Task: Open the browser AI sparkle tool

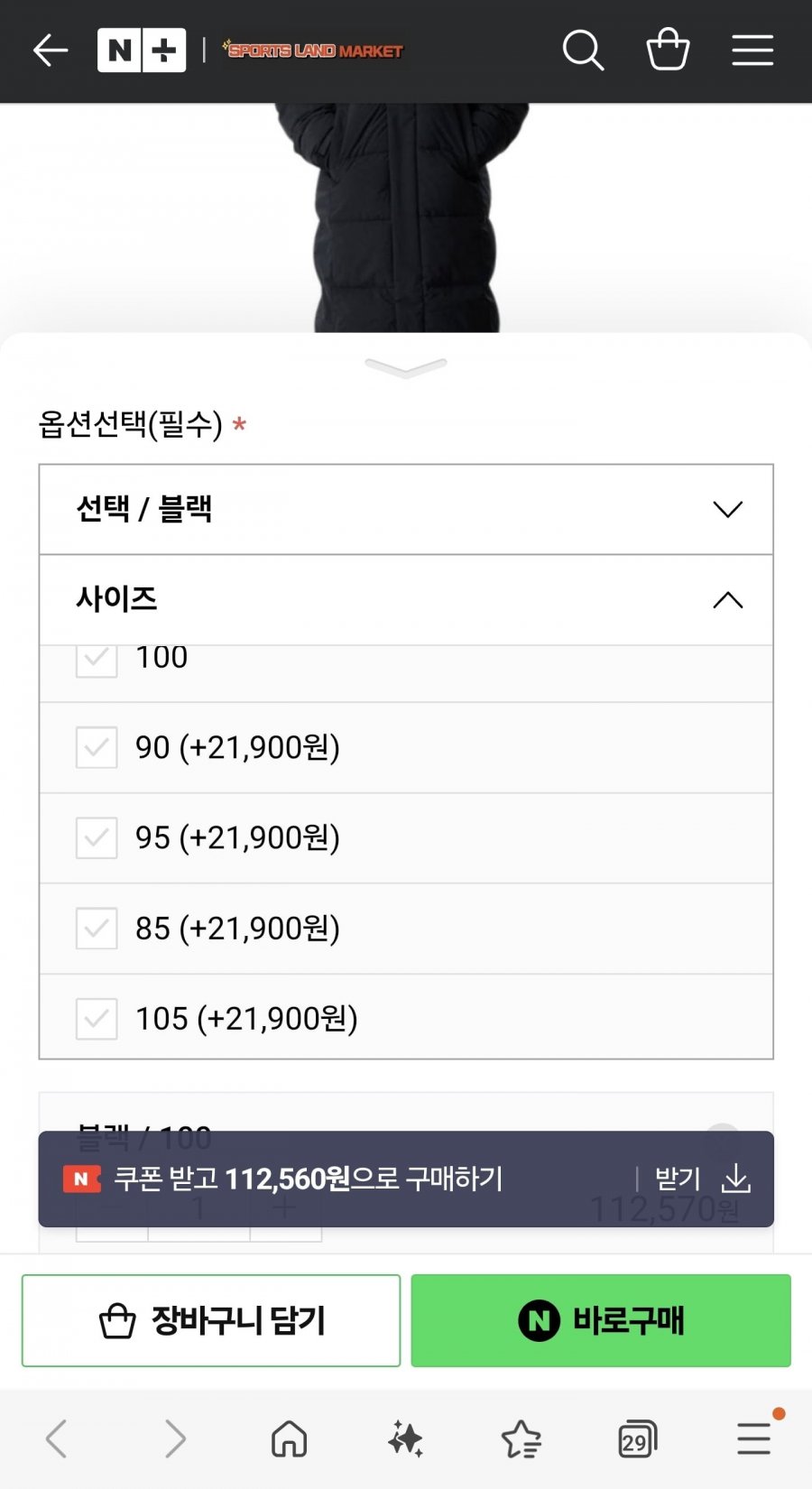Action: click(405, 1438)
